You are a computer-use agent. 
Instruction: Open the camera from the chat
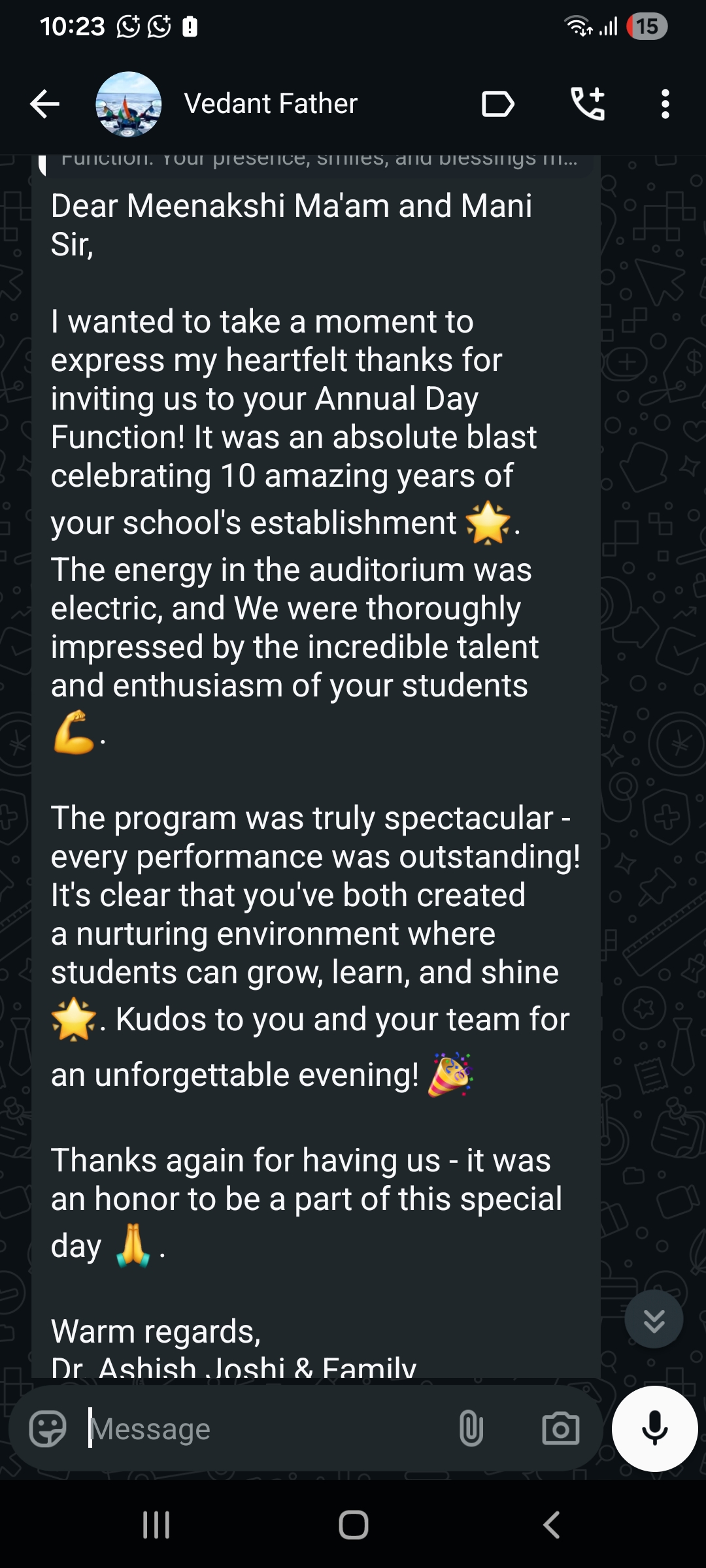point(561,1429)
